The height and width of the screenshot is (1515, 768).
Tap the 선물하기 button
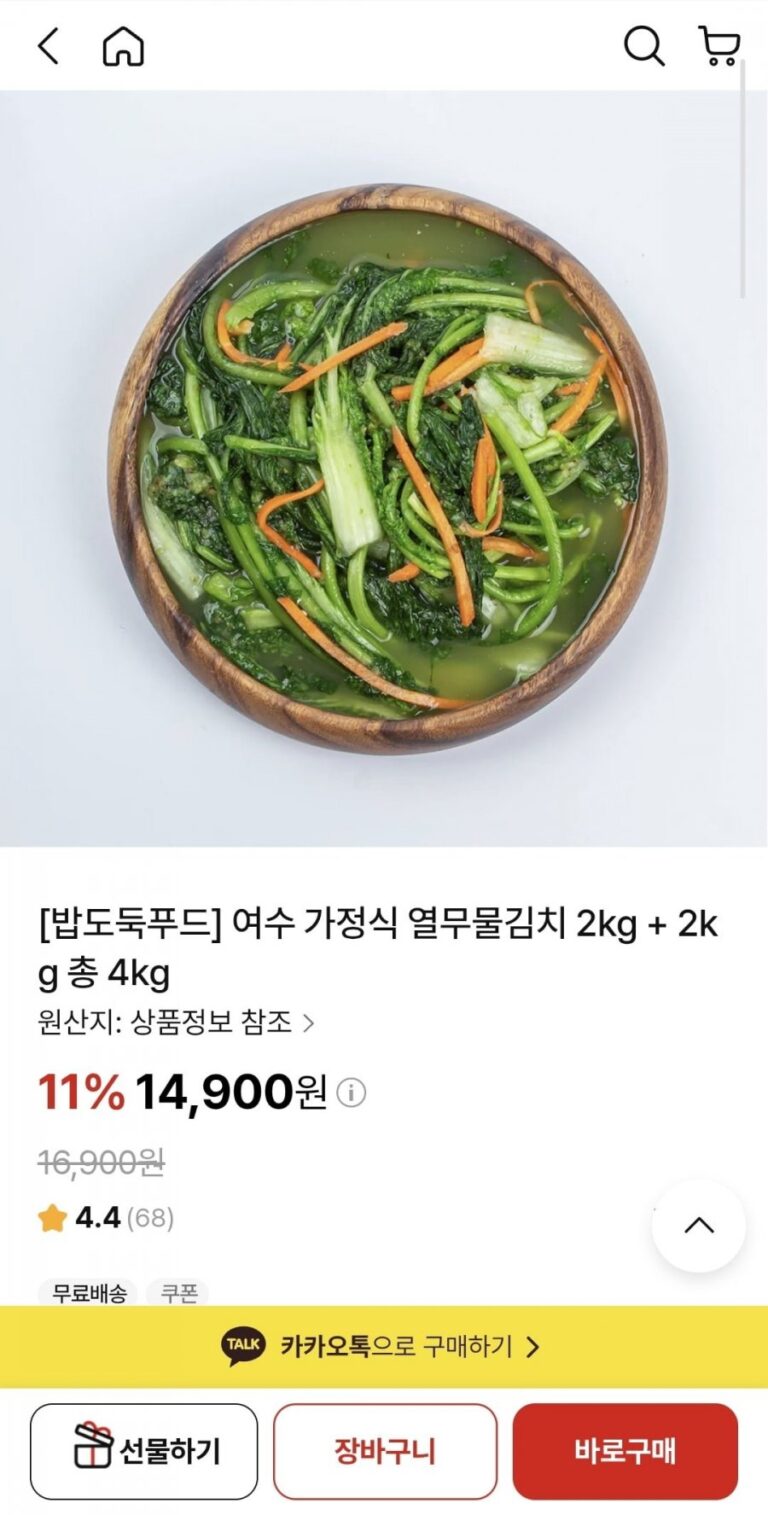click(x=144, y=1451)
